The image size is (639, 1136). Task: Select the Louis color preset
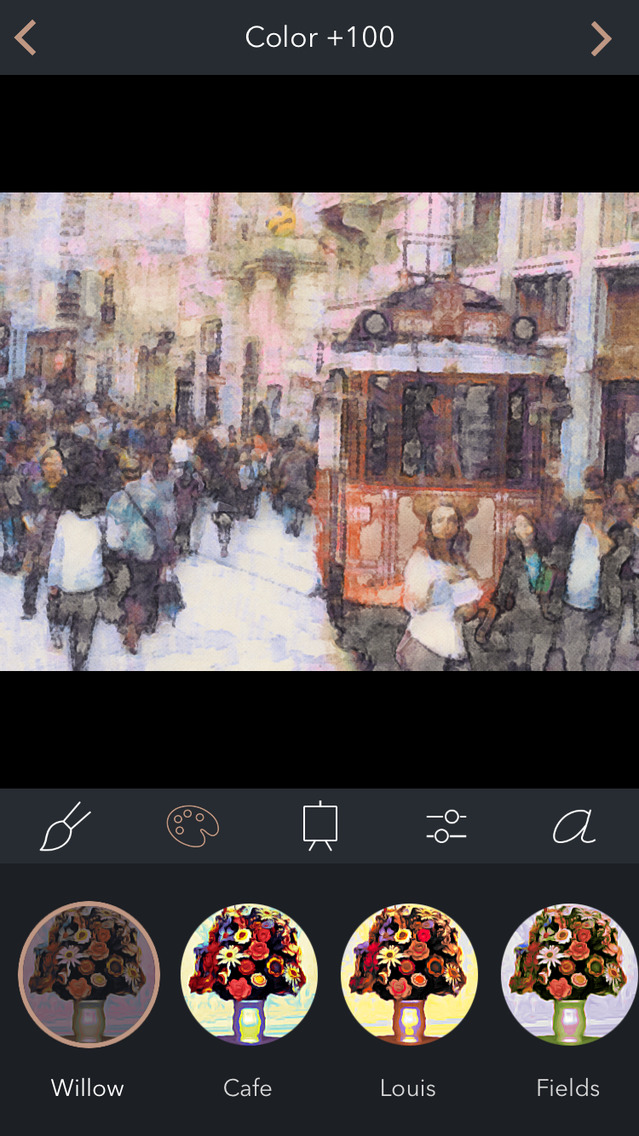tap(408, 975)
